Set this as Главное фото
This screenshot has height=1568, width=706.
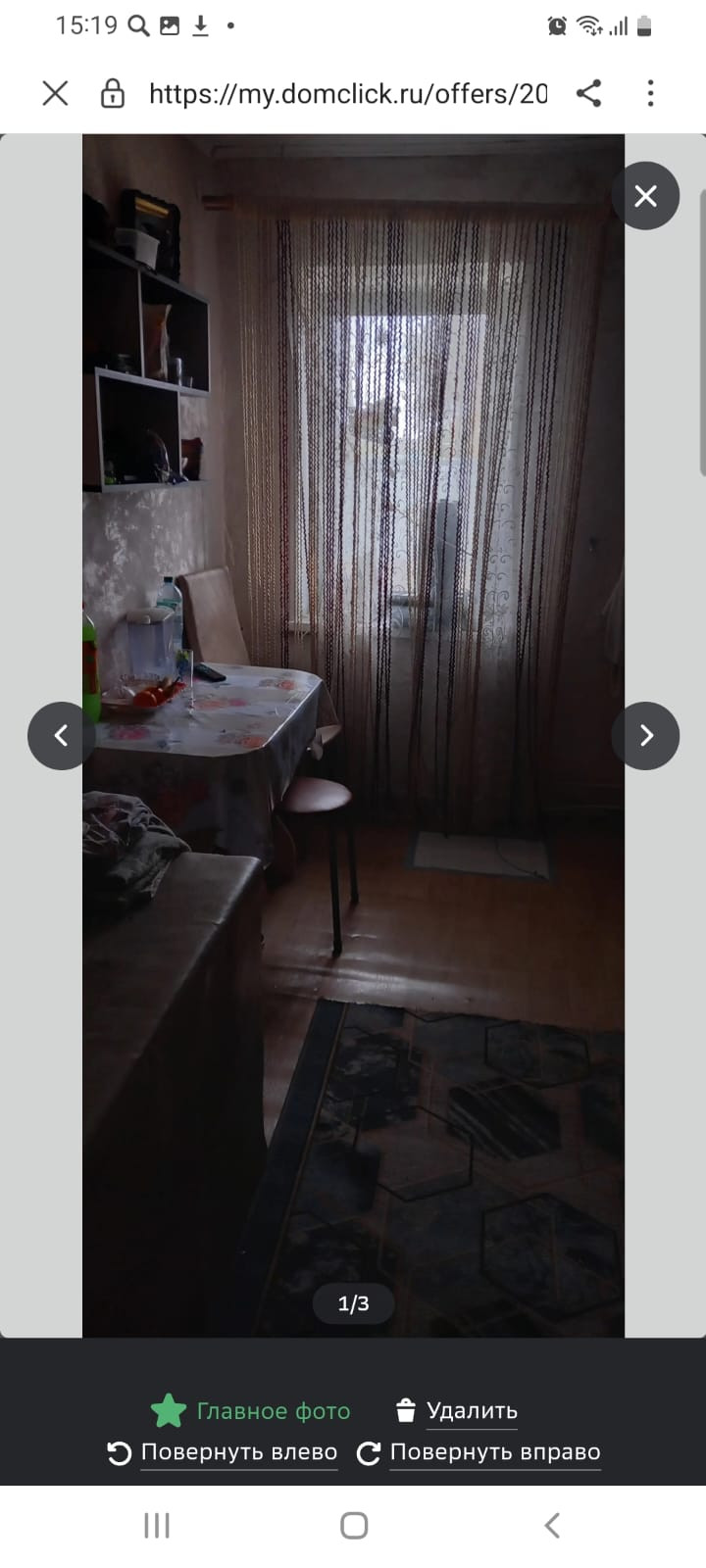(251, 1411)
